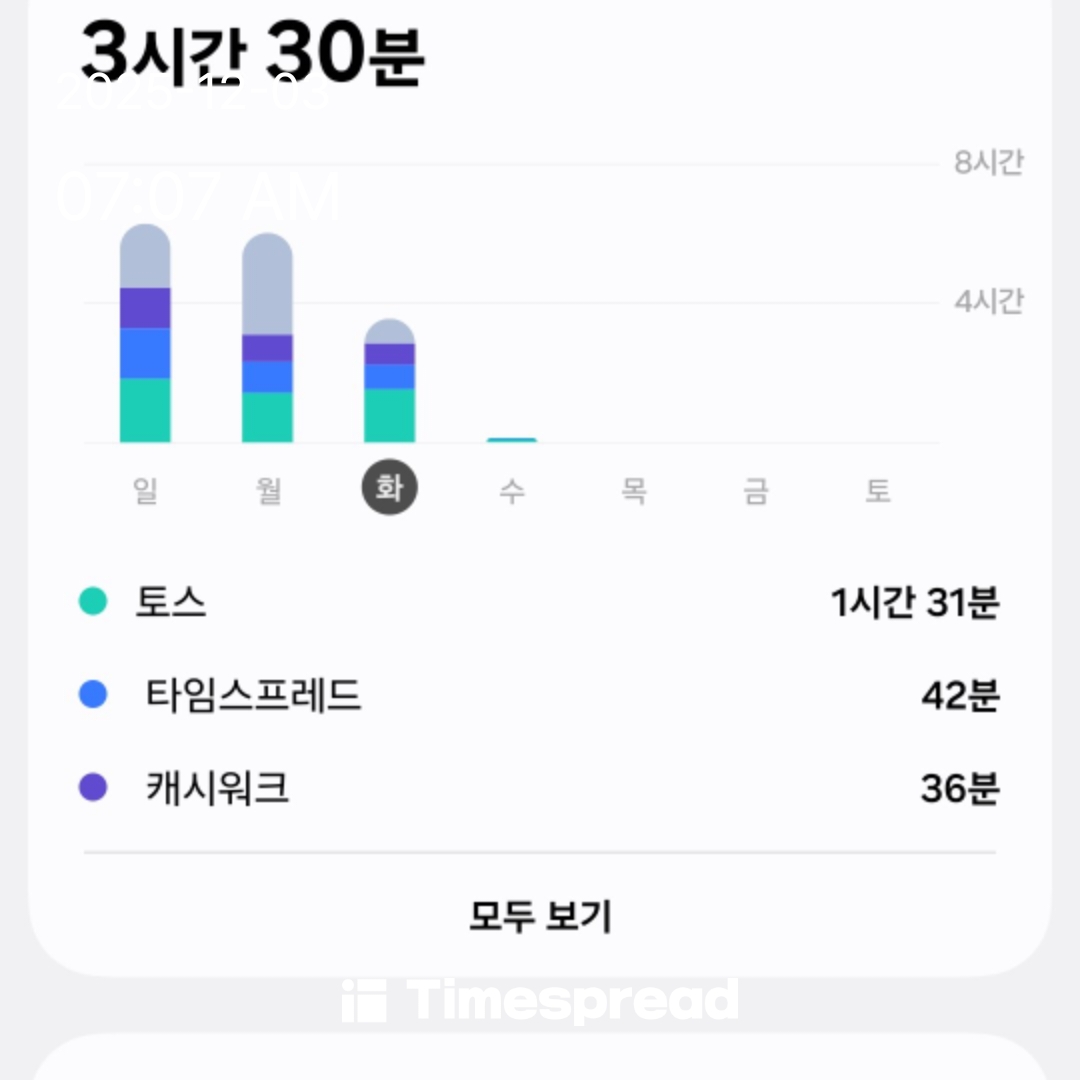Tap 모두 보기 to view all apps

tap(540, 915)
